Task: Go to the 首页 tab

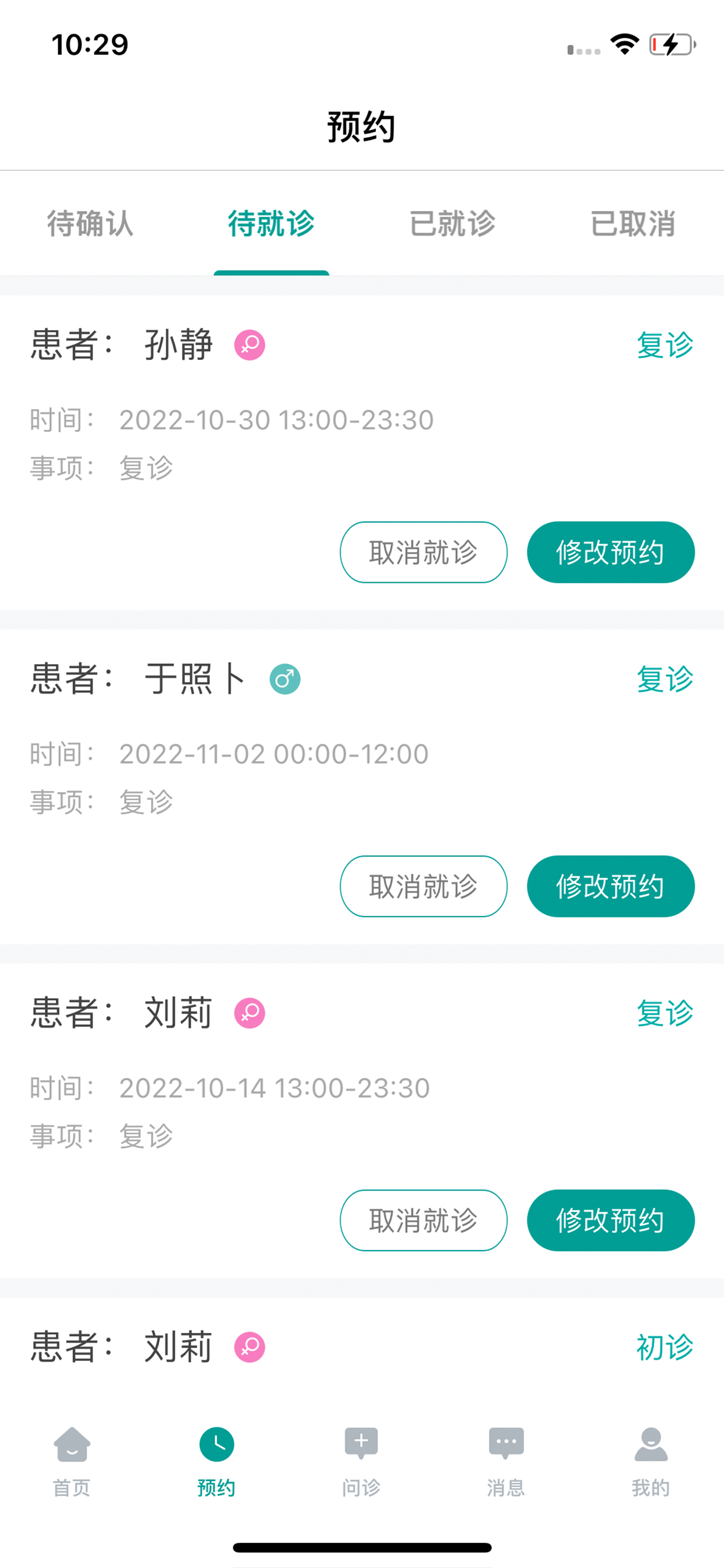Action: [72, 1462]
